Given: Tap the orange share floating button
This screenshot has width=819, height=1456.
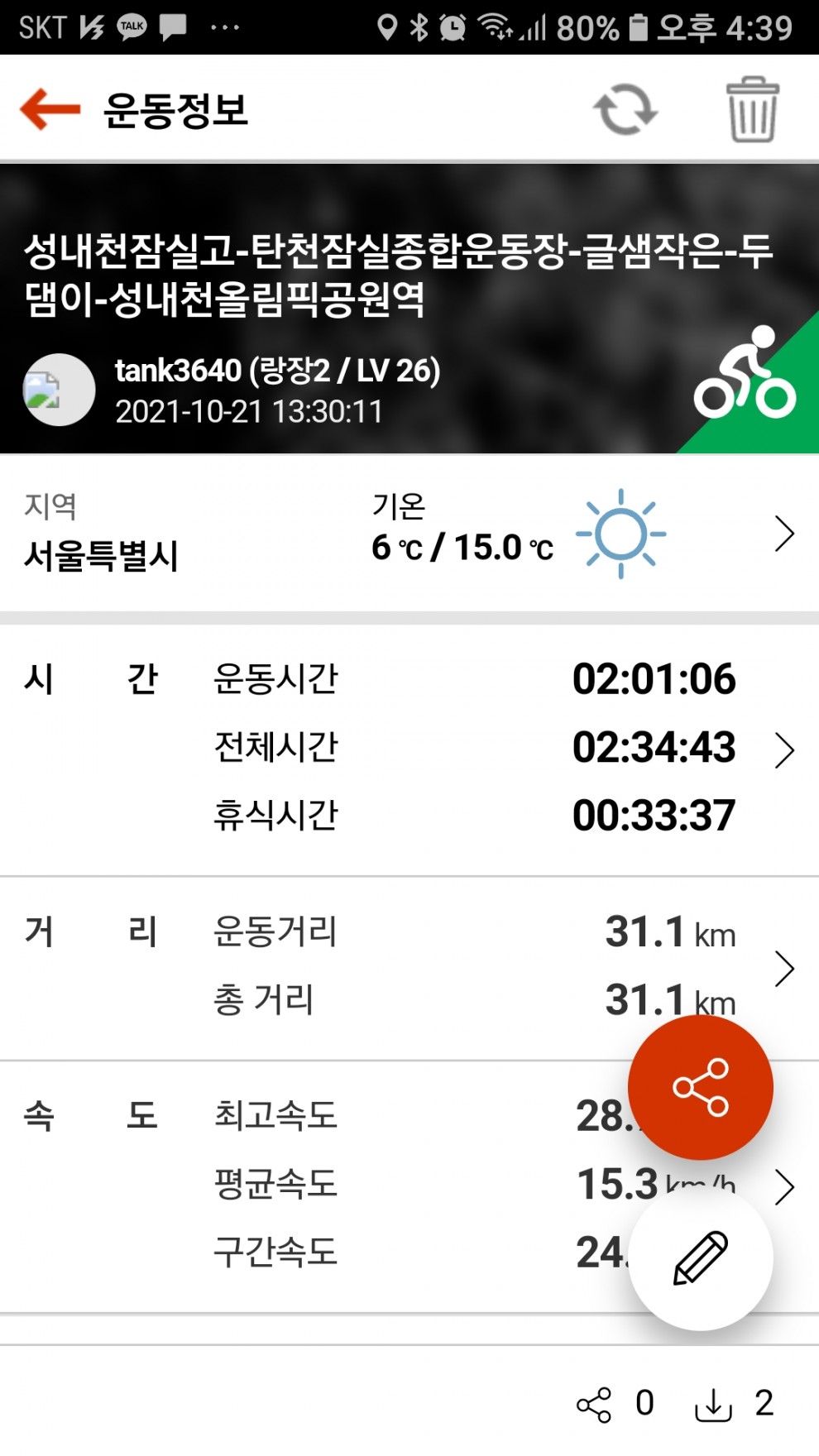Looking at the screenshot, I should [701, 1087].
